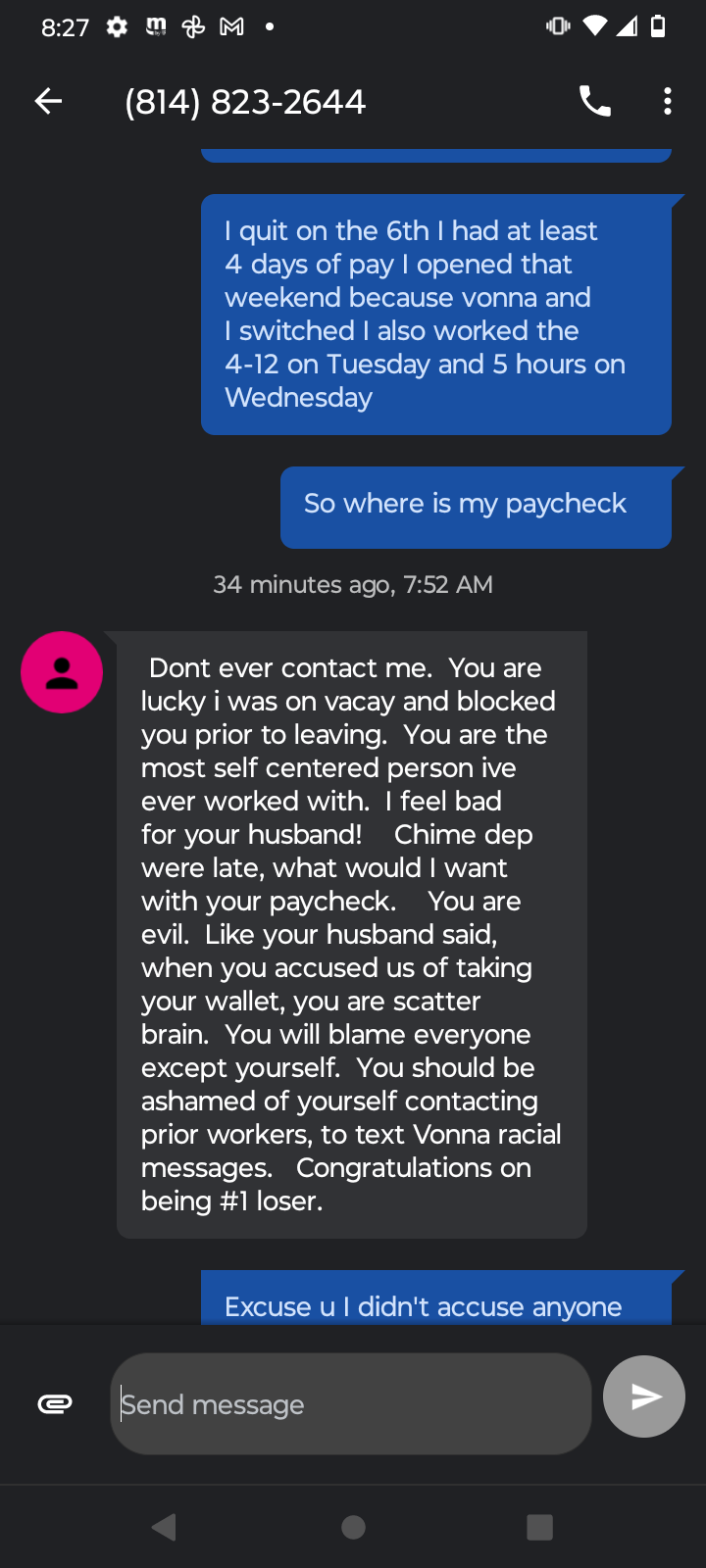Viewport: 706px width, 1568px height.
Task: Select the 'Excuse u' blue message bubble
Action: [436, 1305]
